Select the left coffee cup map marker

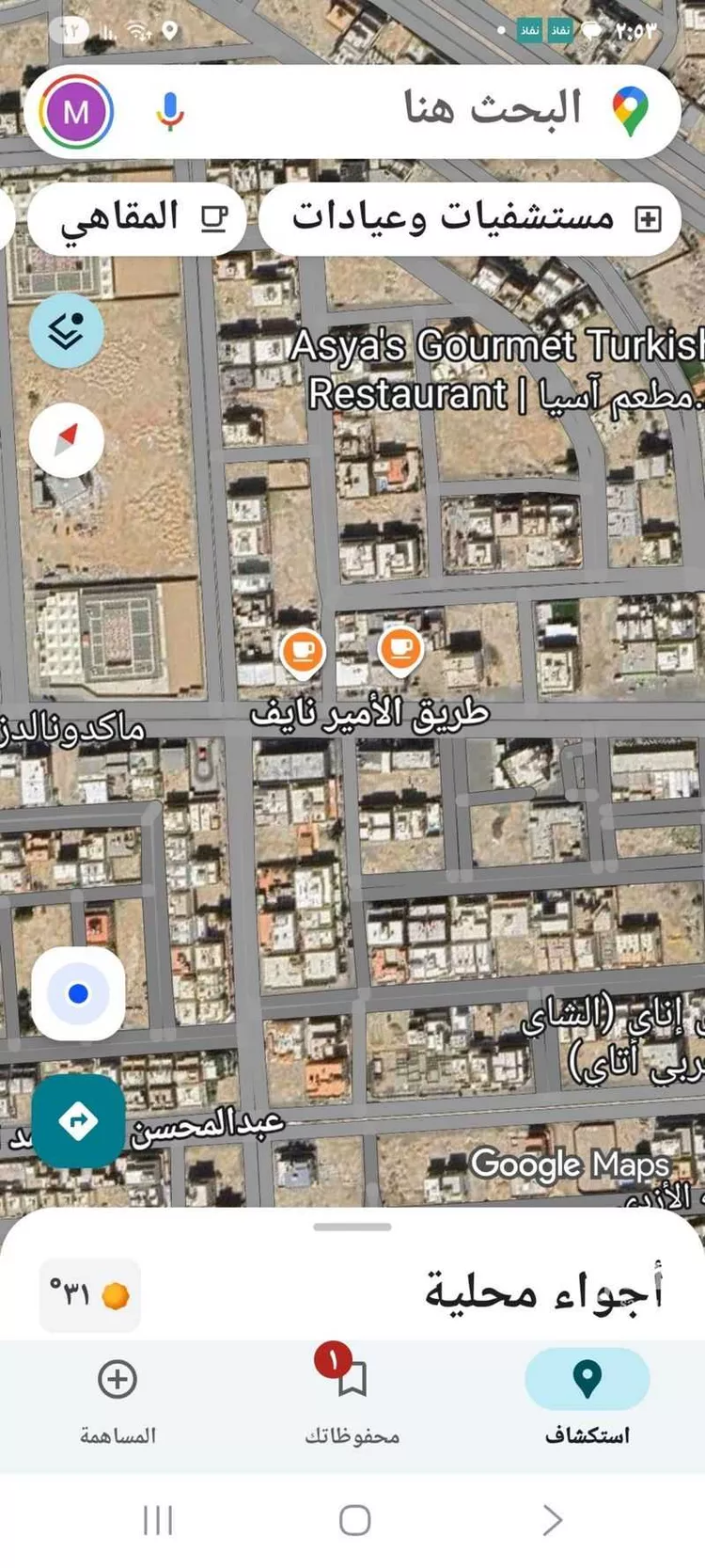tap(303, 649)
